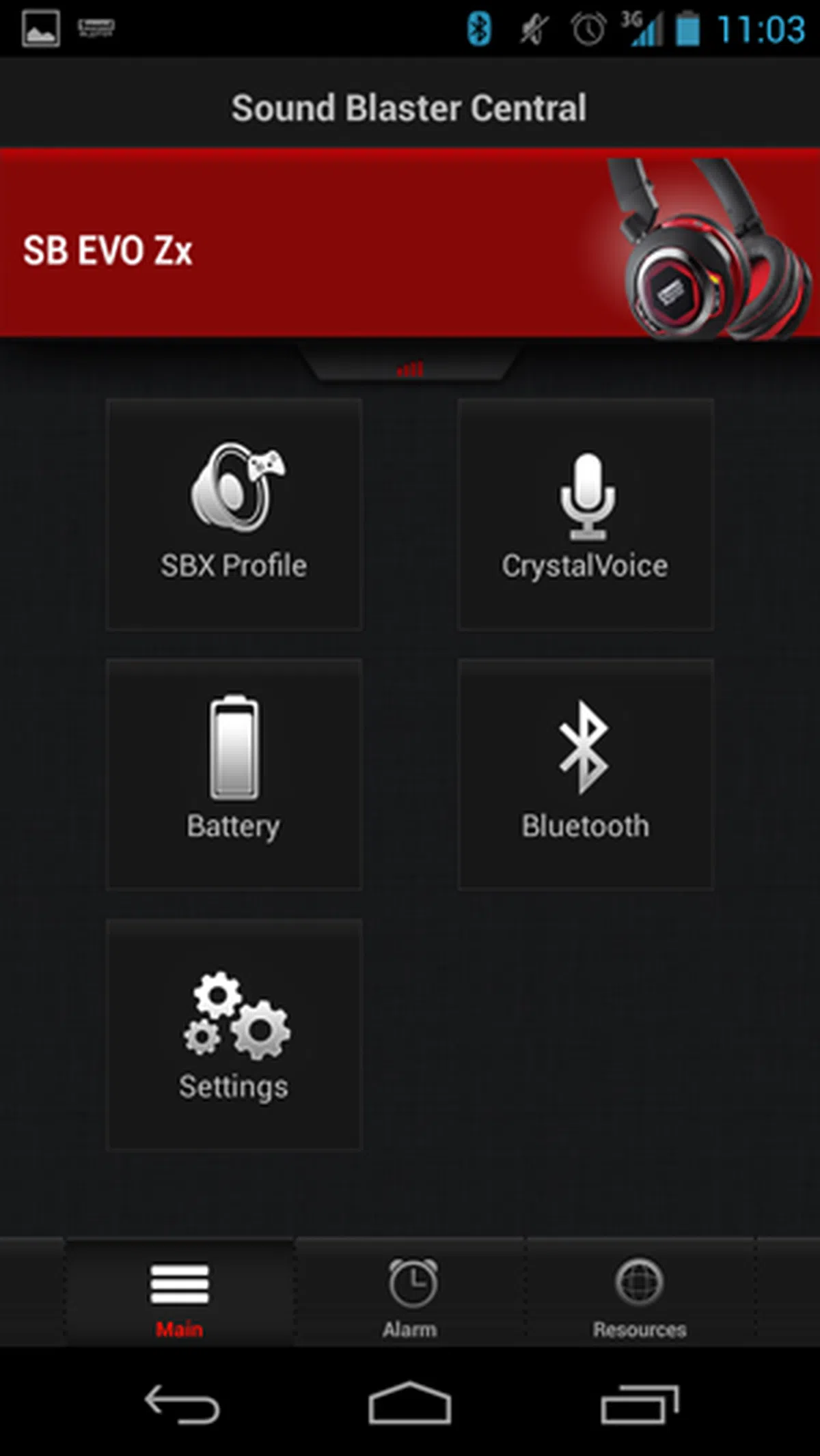The width and height of the screenshot is (820, 1456).
Task: Open CrystalVoice settings
Action: (586, 514)
